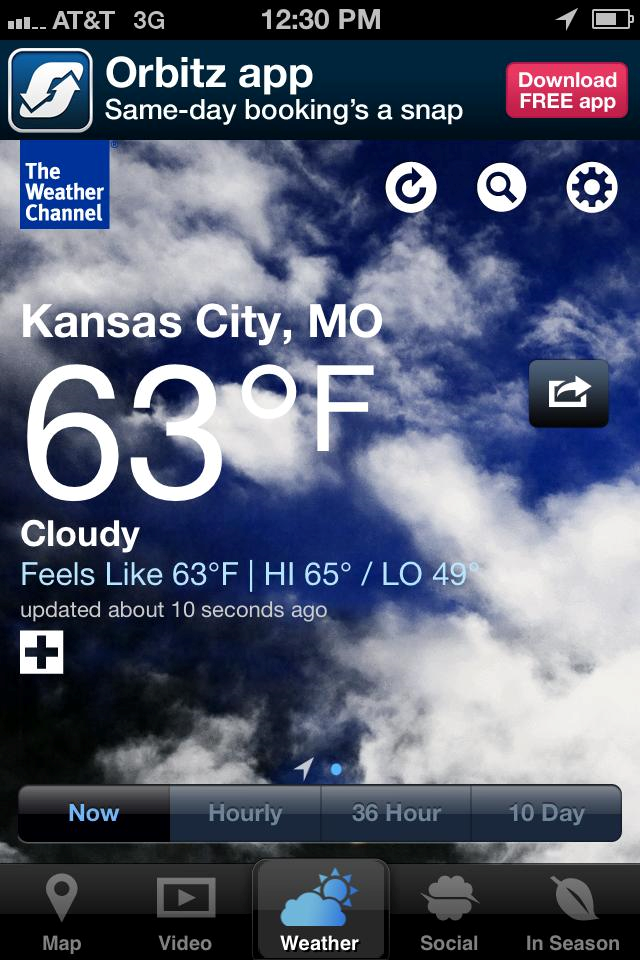View the 36 Hour forecast
640x960 pixels.
(x=396, y=813)
